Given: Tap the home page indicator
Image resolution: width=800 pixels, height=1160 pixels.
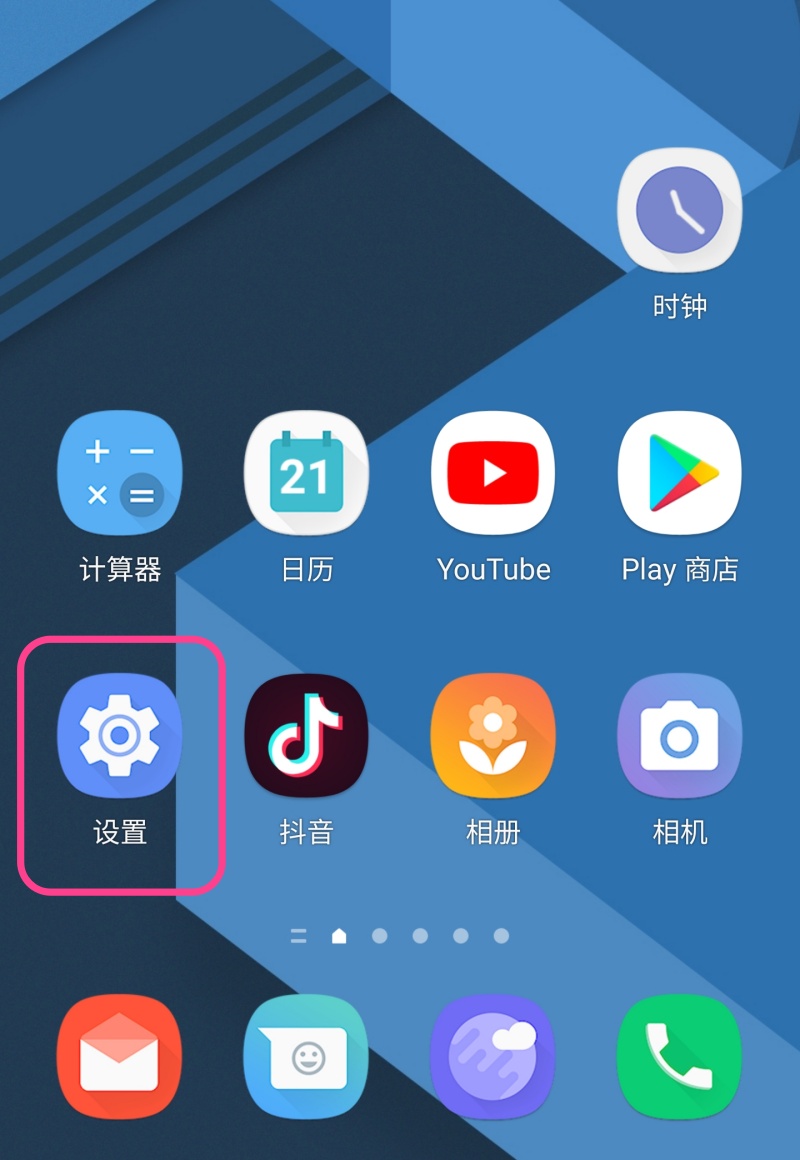Looking at the screenshot, I should coord(339,936).
